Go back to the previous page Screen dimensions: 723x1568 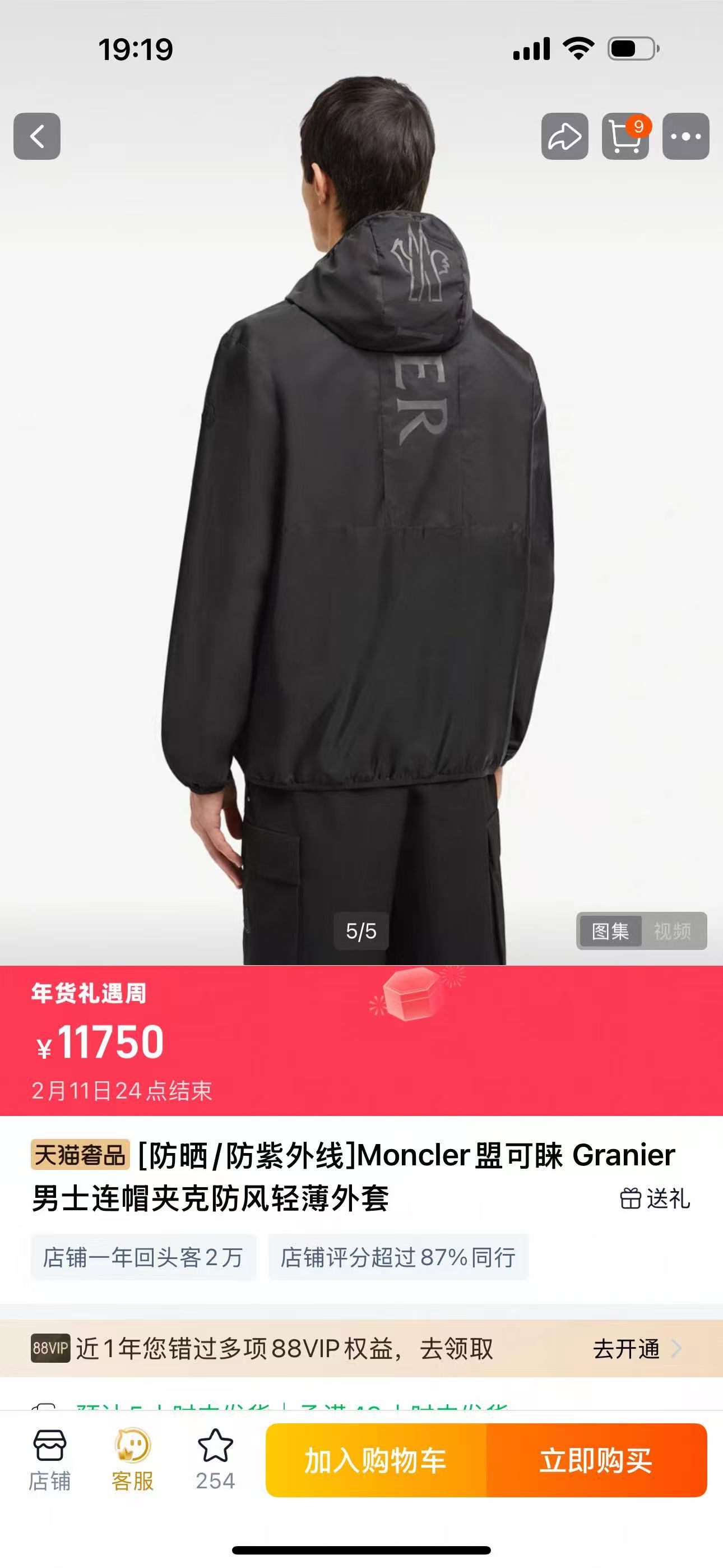tap(37, 136)
